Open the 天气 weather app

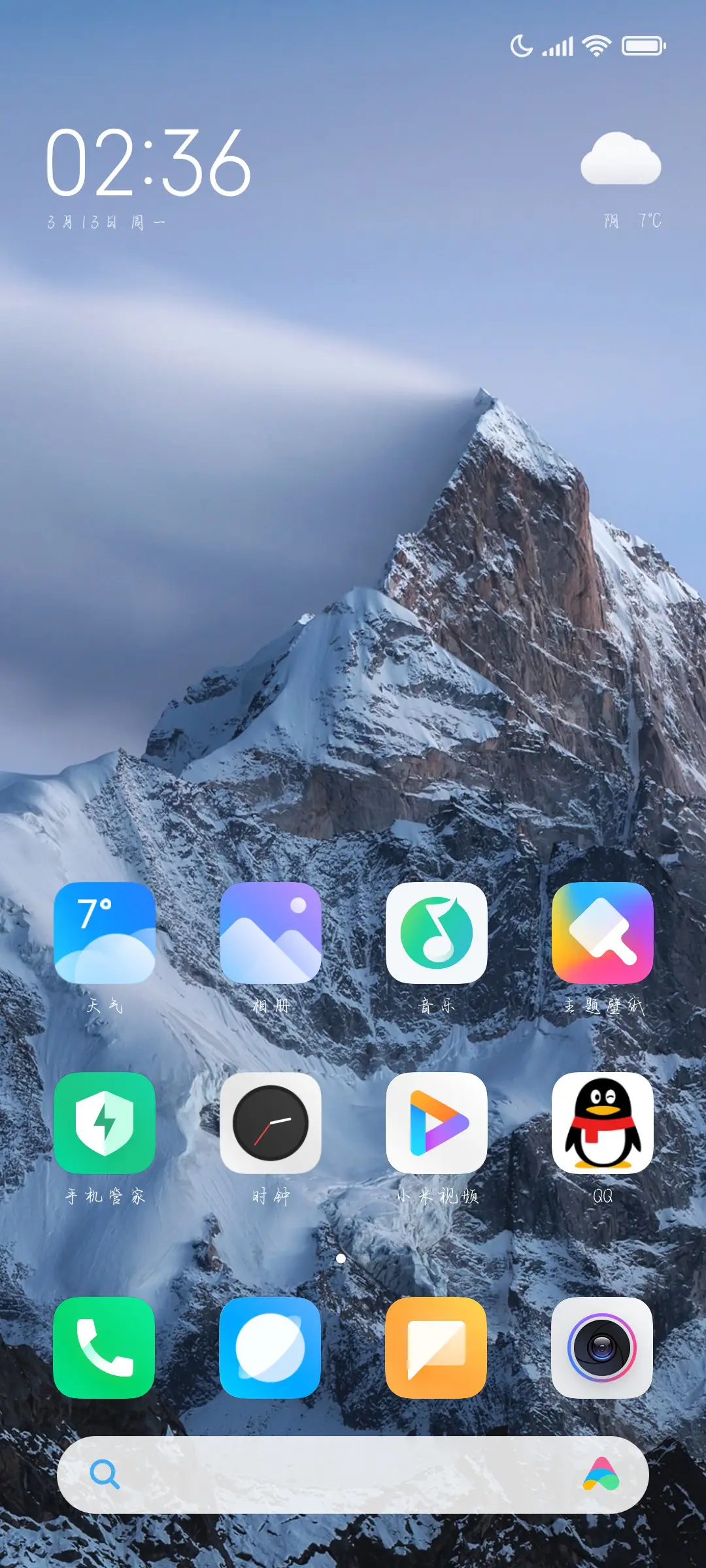pos(105,933)
